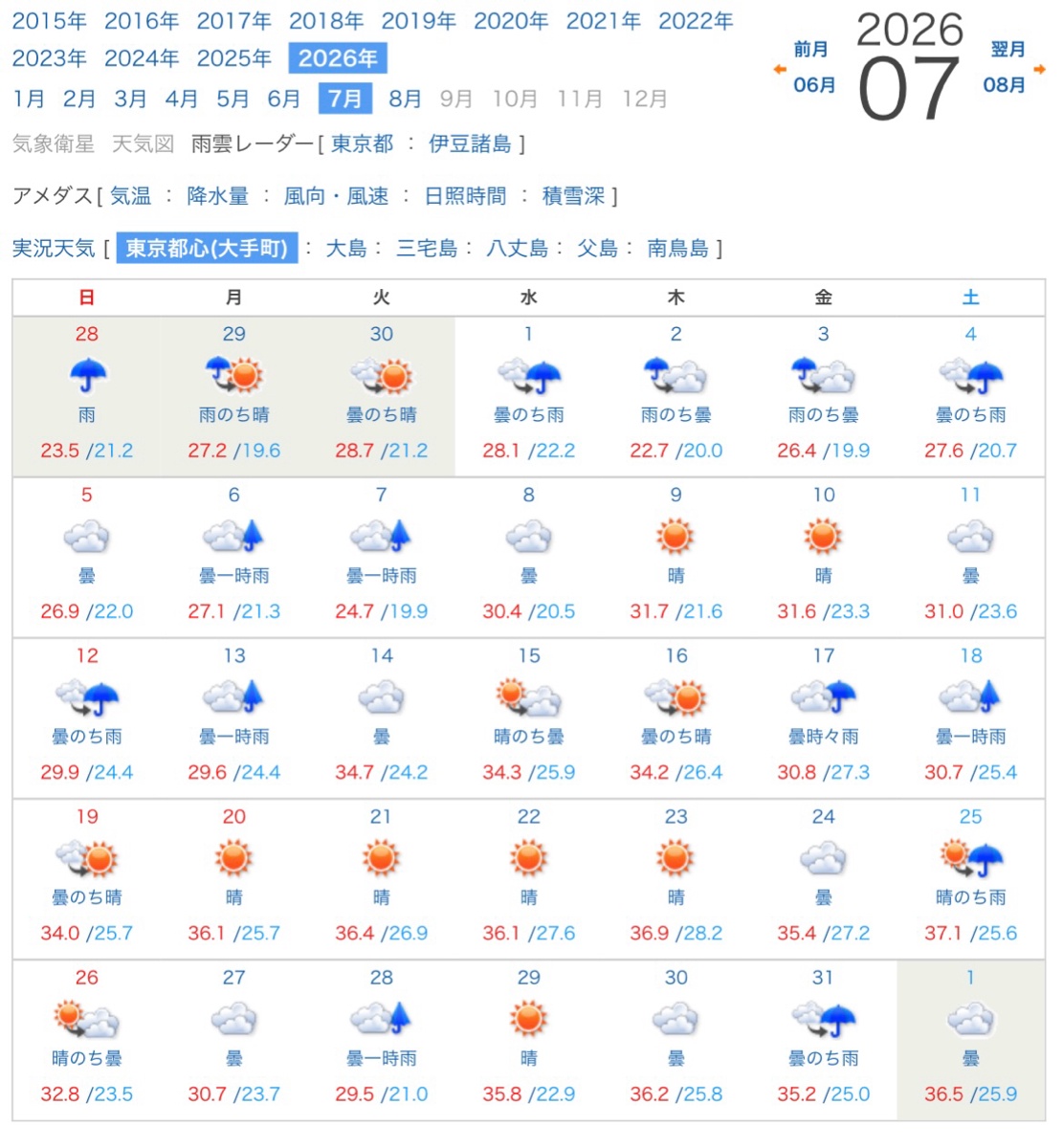Select the 2015年 year link
Image resolution: width=1063 pixels, height=1148 pixels.
pyautogui.click(x=49, y=21)
